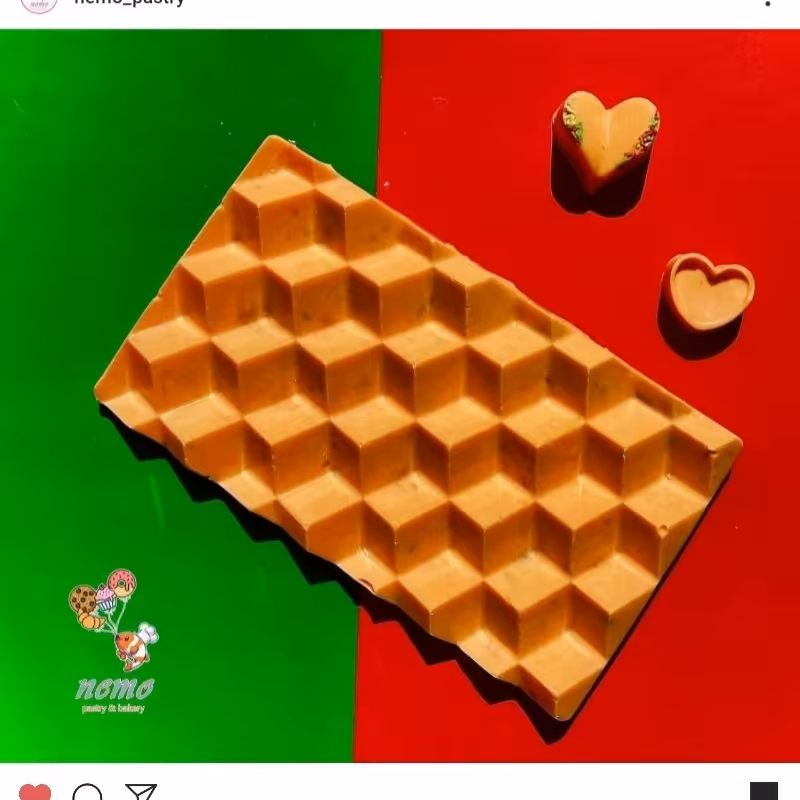Tap the nemo_pastry profile avatar
Image resolution: width=800 pixels, height=800 pixels.
tap(39, 4)
